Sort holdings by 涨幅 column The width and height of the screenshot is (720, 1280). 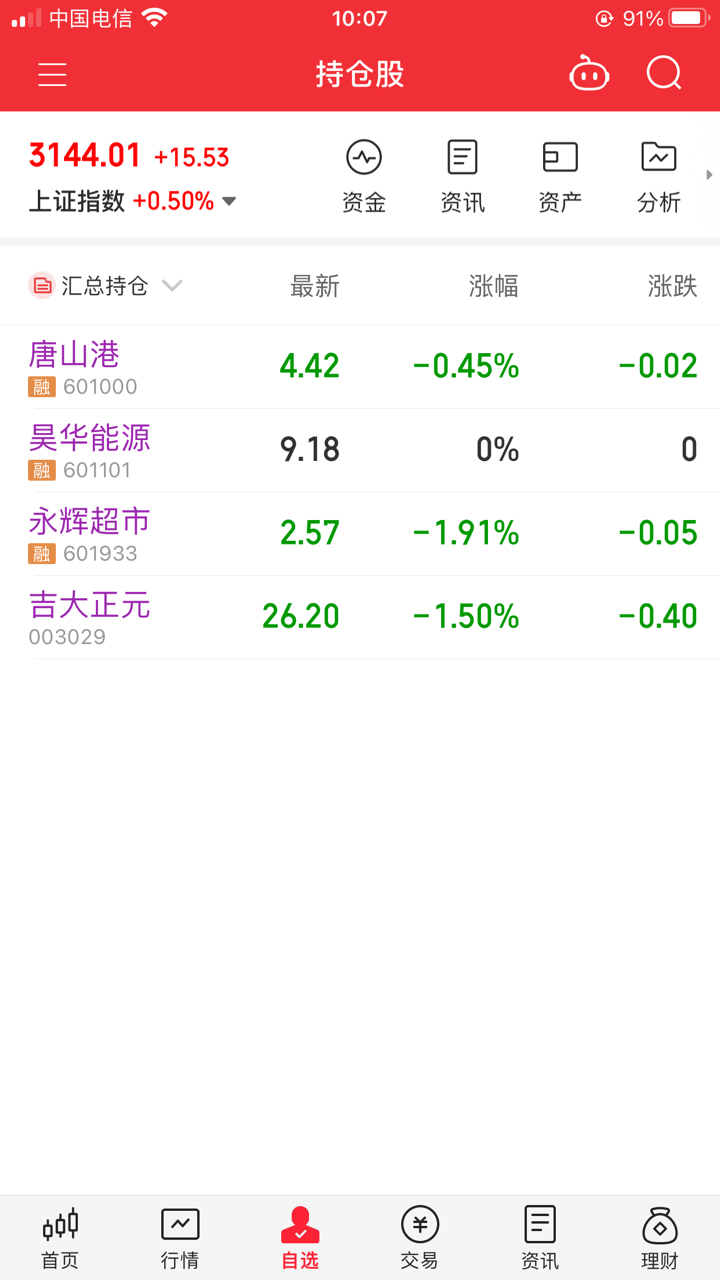click(494, 287)
